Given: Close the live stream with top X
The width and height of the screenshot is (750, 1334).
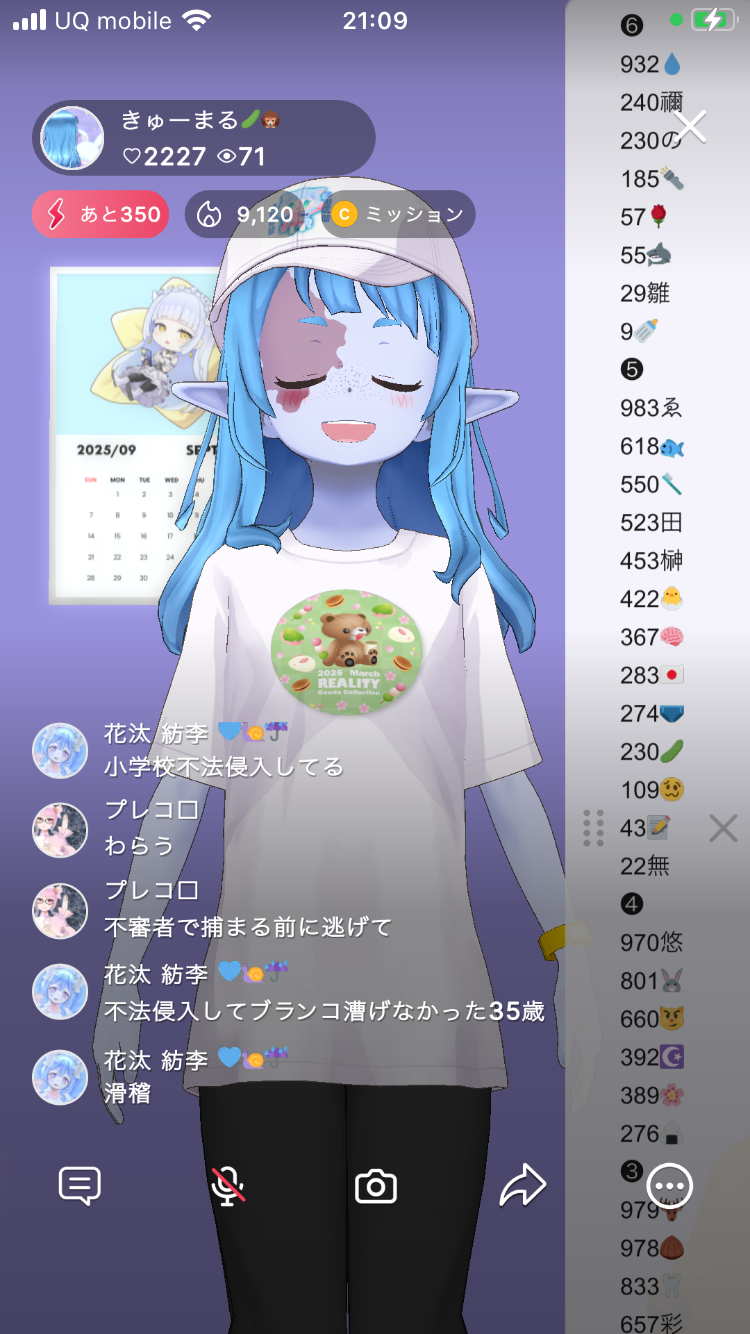Looking at the screenshot, I should coord(690,126).
